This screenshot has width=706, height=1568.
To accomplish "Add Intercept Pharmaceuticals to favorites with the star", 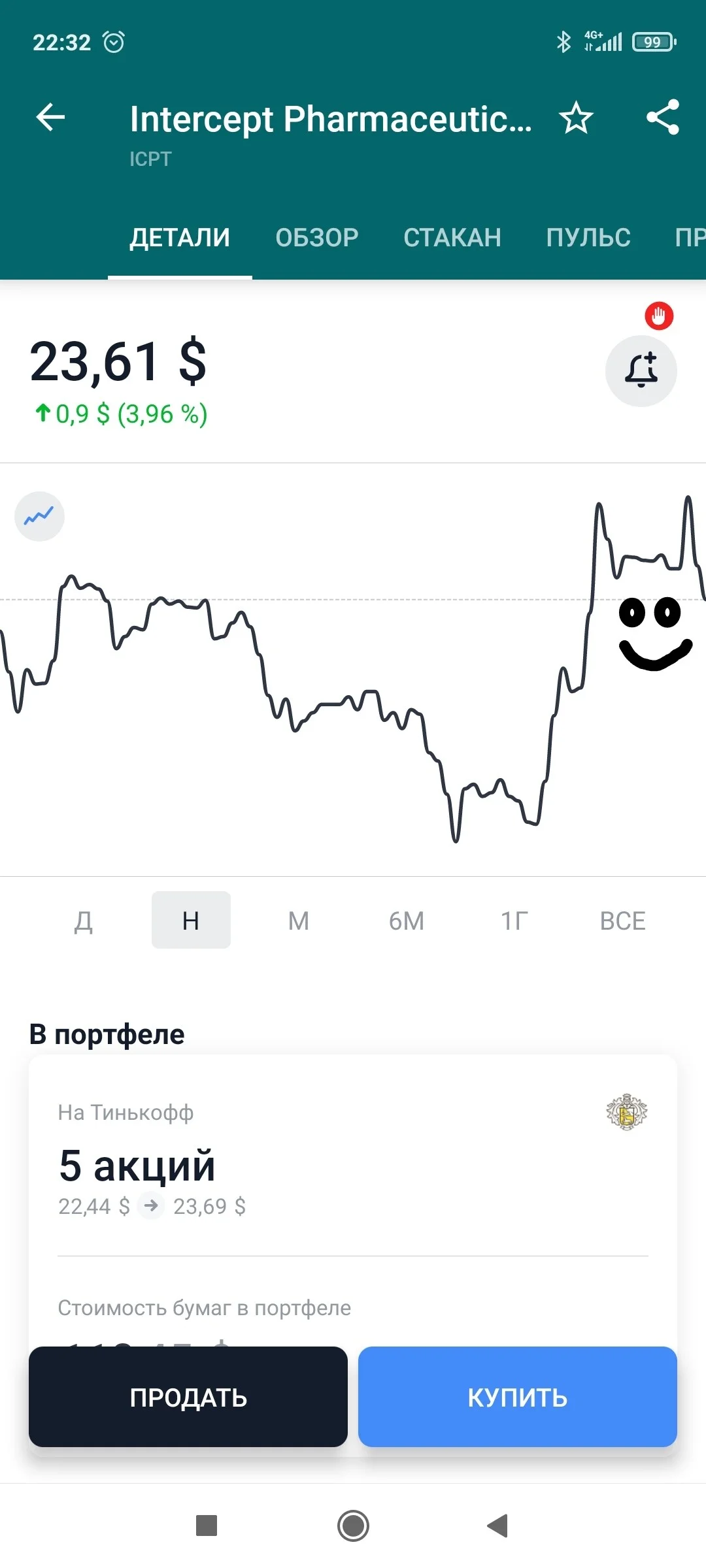I will [x=576, y=118].
